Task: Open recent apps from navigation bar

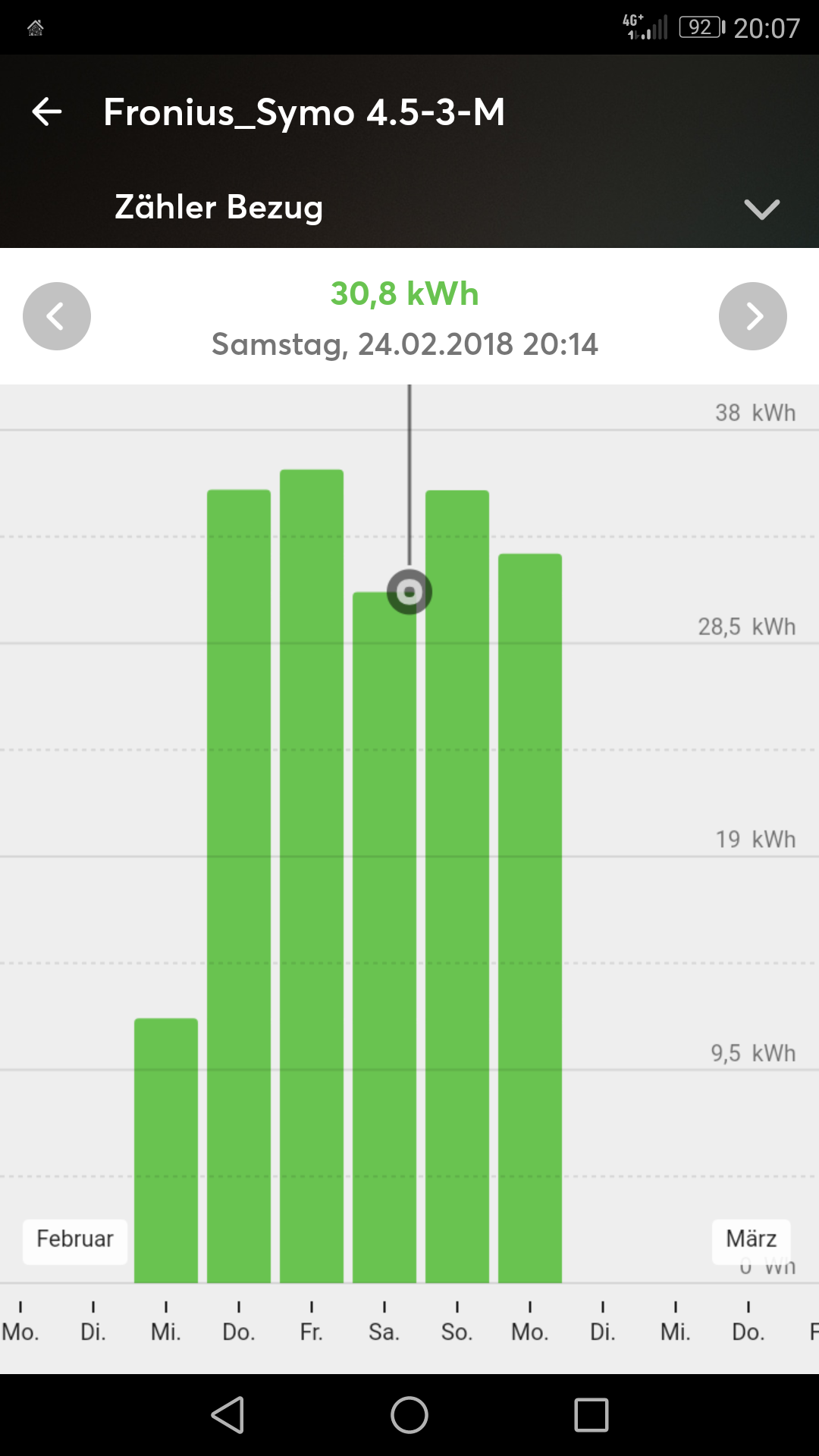Action: click(x=591, y=1415)
